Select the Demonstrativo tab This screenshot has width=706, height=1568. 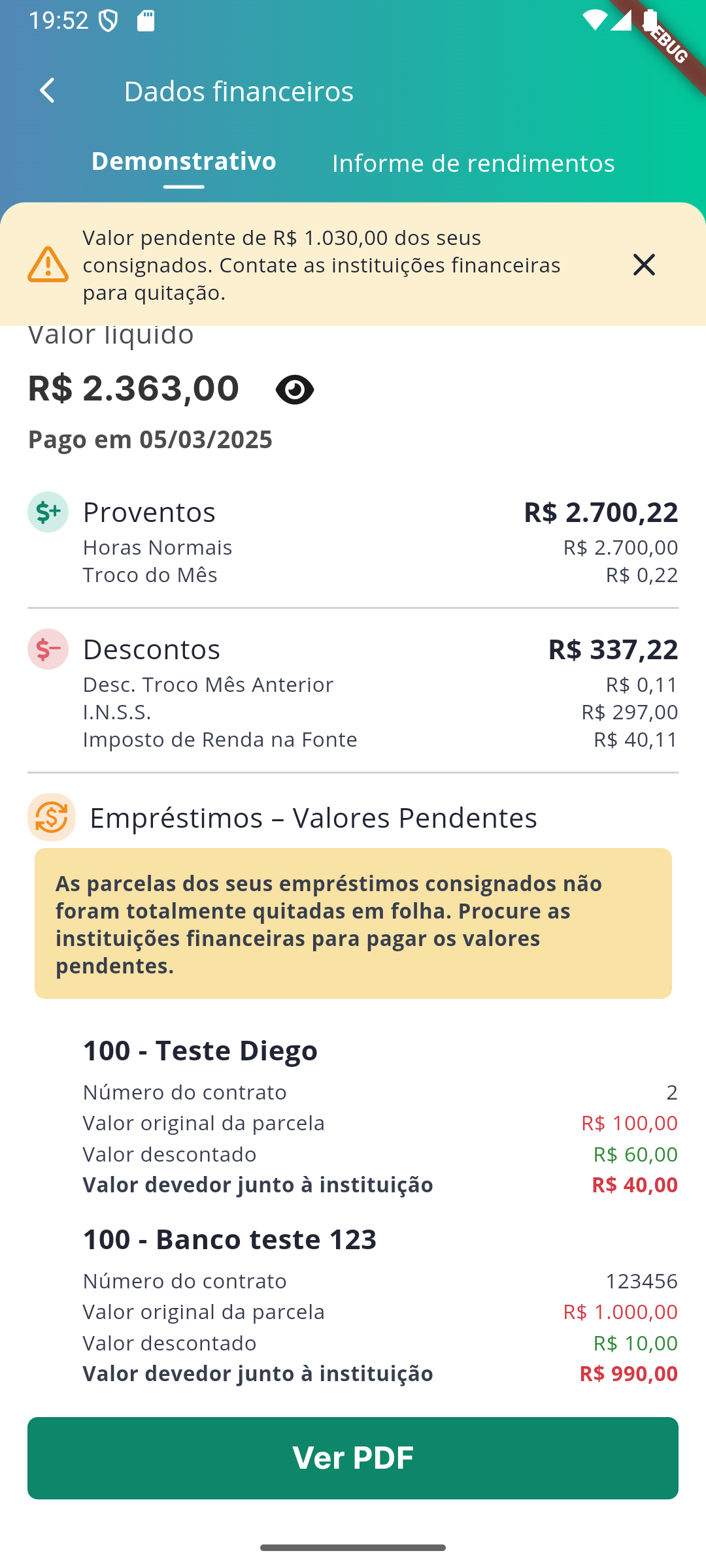pos(184,161)
